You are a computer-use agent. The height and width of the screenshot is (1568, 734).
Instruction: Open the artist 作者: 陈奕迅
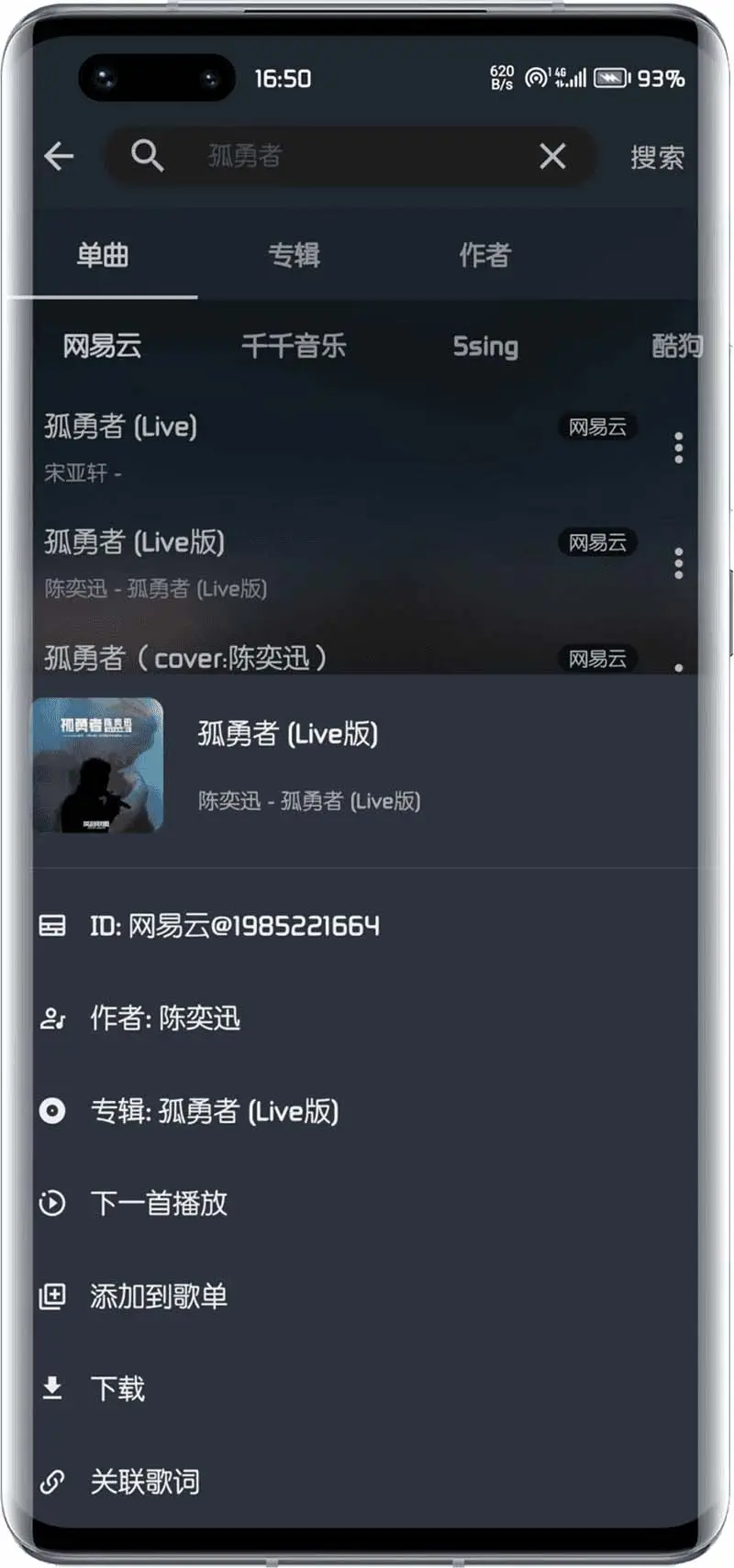[165, 1018]
